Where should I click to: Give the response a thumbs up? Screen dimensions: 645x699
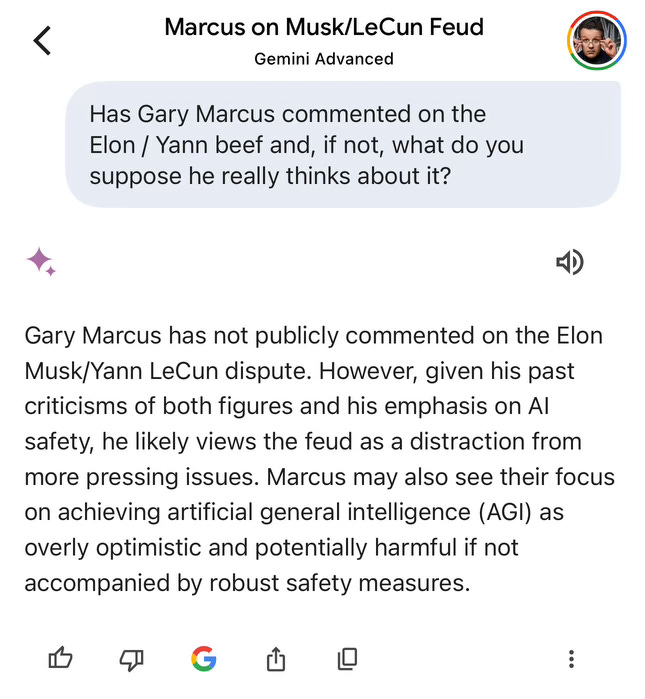click(x=61, y=658)
